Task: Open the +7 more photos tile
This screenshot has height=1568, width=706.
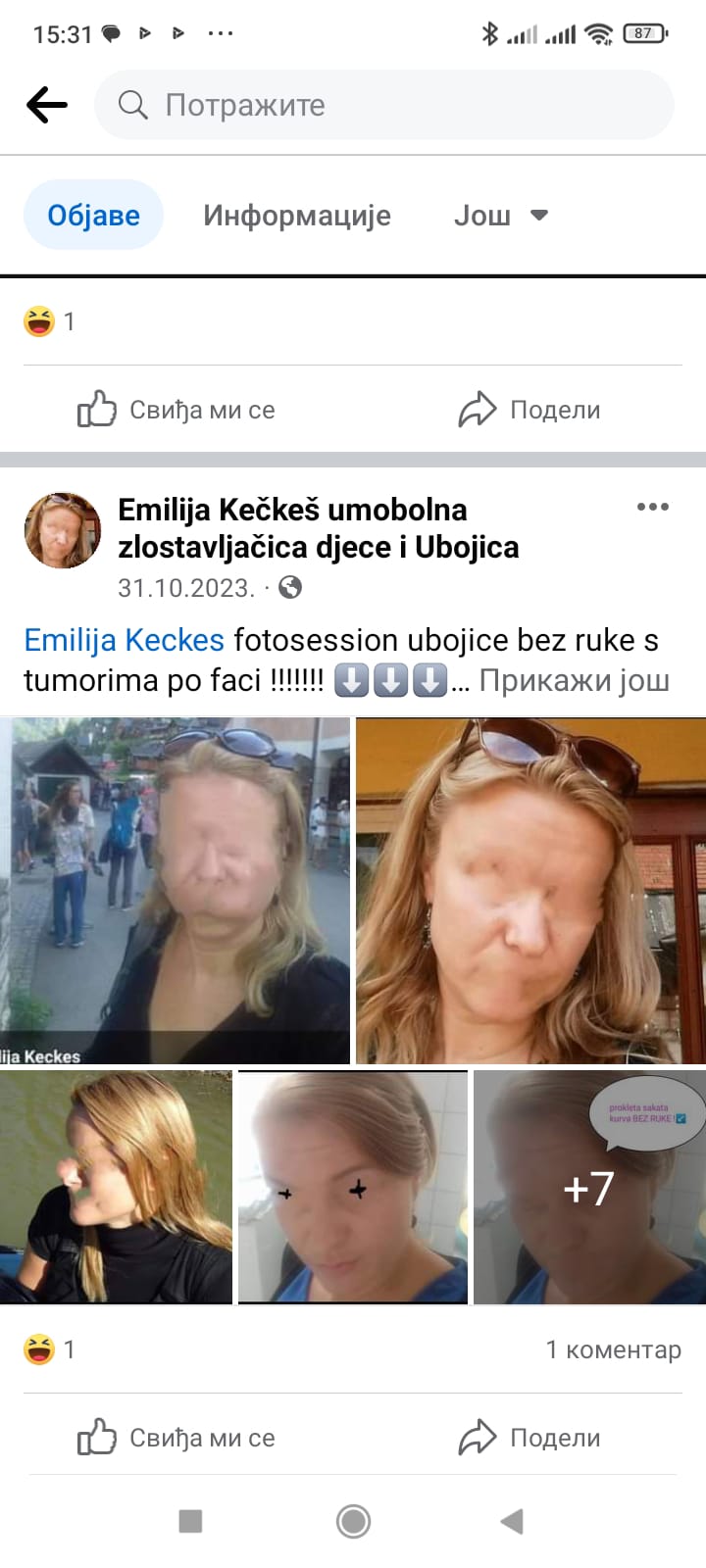Action: pos(589,1188)
